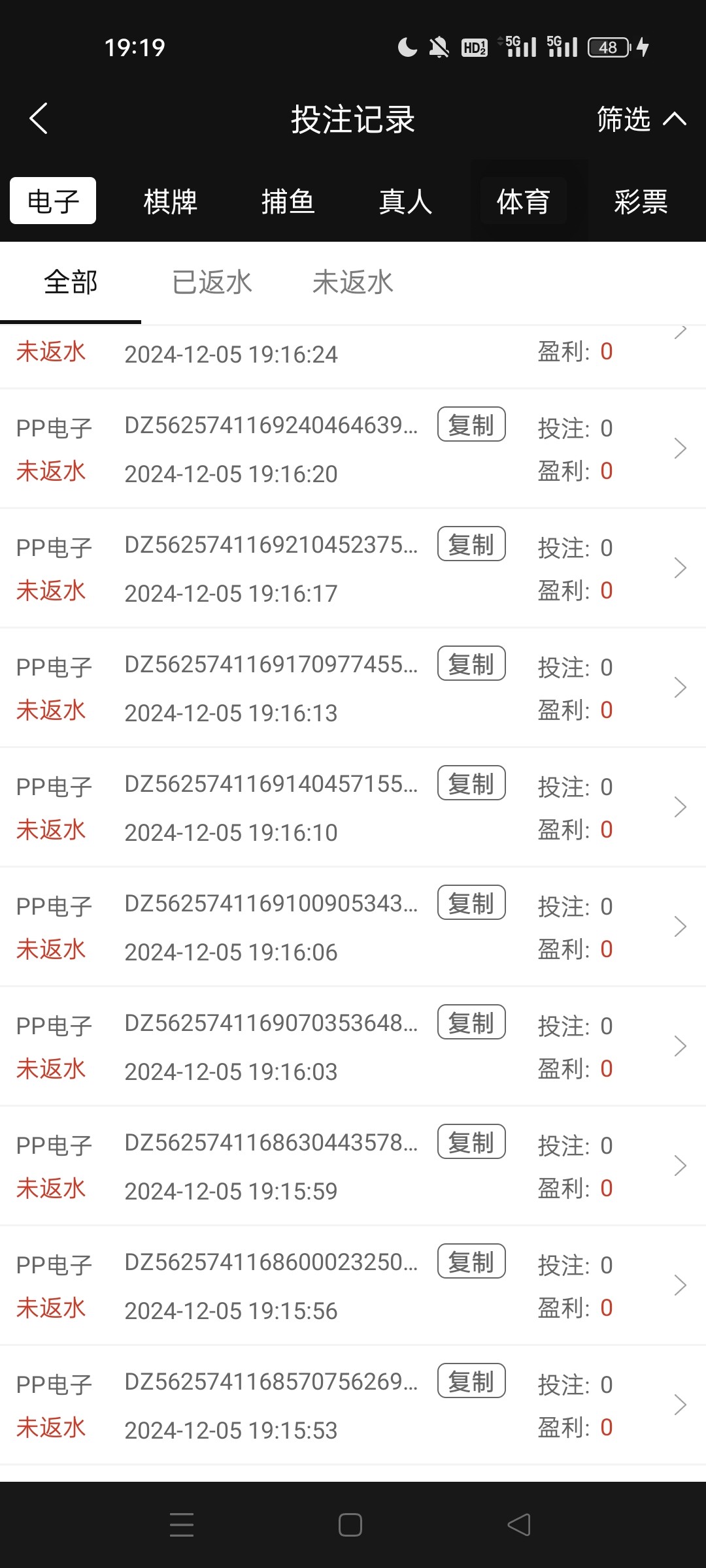Expand the 筛选 filter dropdown

pyautogui.click(x=641, y=119)
